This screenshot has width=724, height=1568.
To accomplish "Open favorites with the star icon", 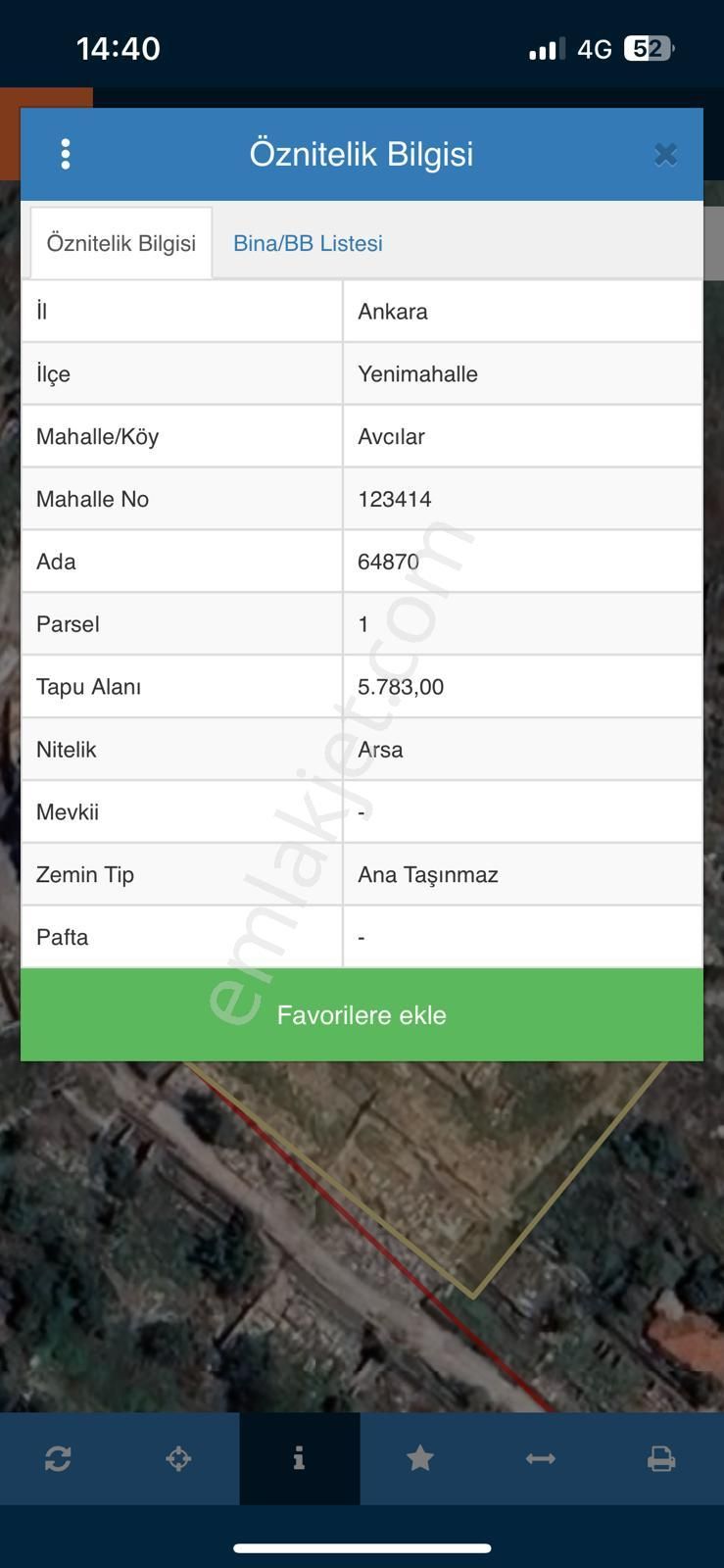I will [420, 1459].
